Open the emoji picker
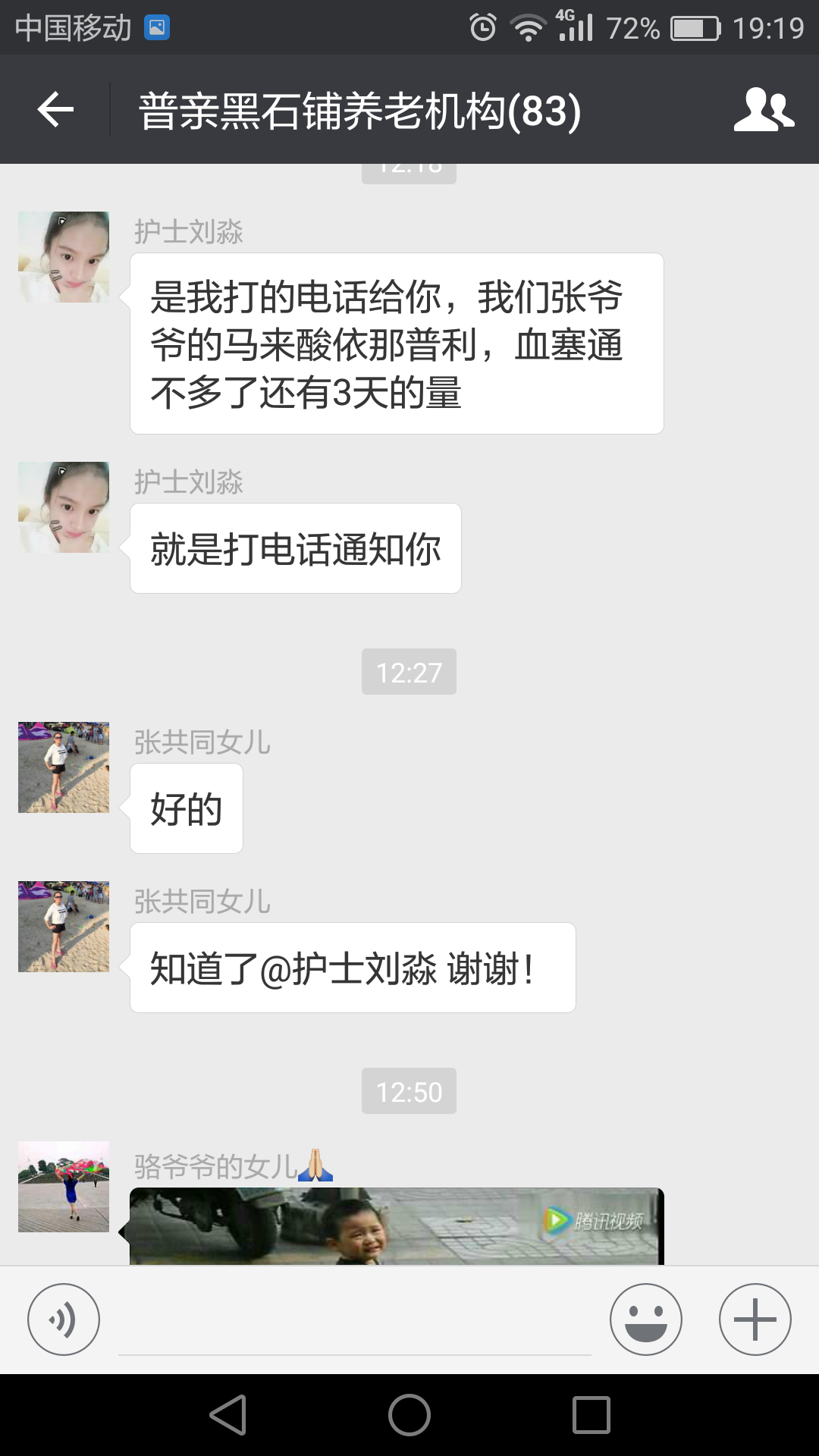The width and height of the screenshot is (819, 1456). pyautogui.click(x=645, y=1319)
